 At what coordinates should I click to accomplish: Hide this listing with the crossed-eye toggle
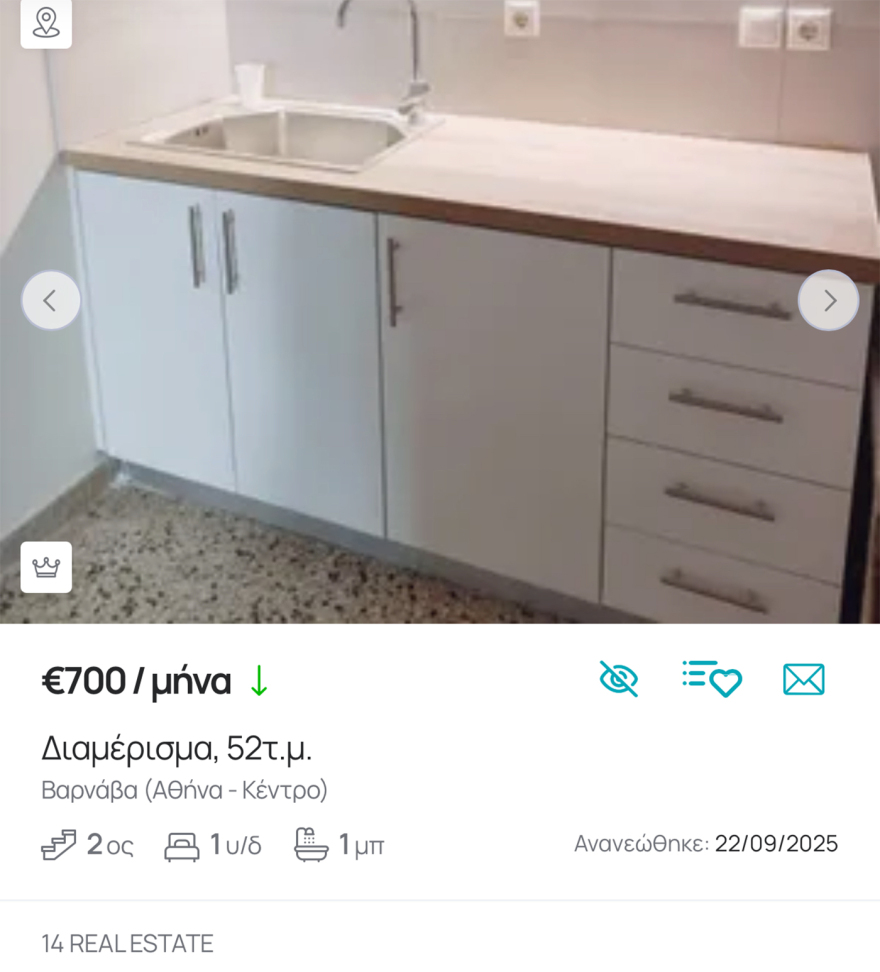point(618,679)
